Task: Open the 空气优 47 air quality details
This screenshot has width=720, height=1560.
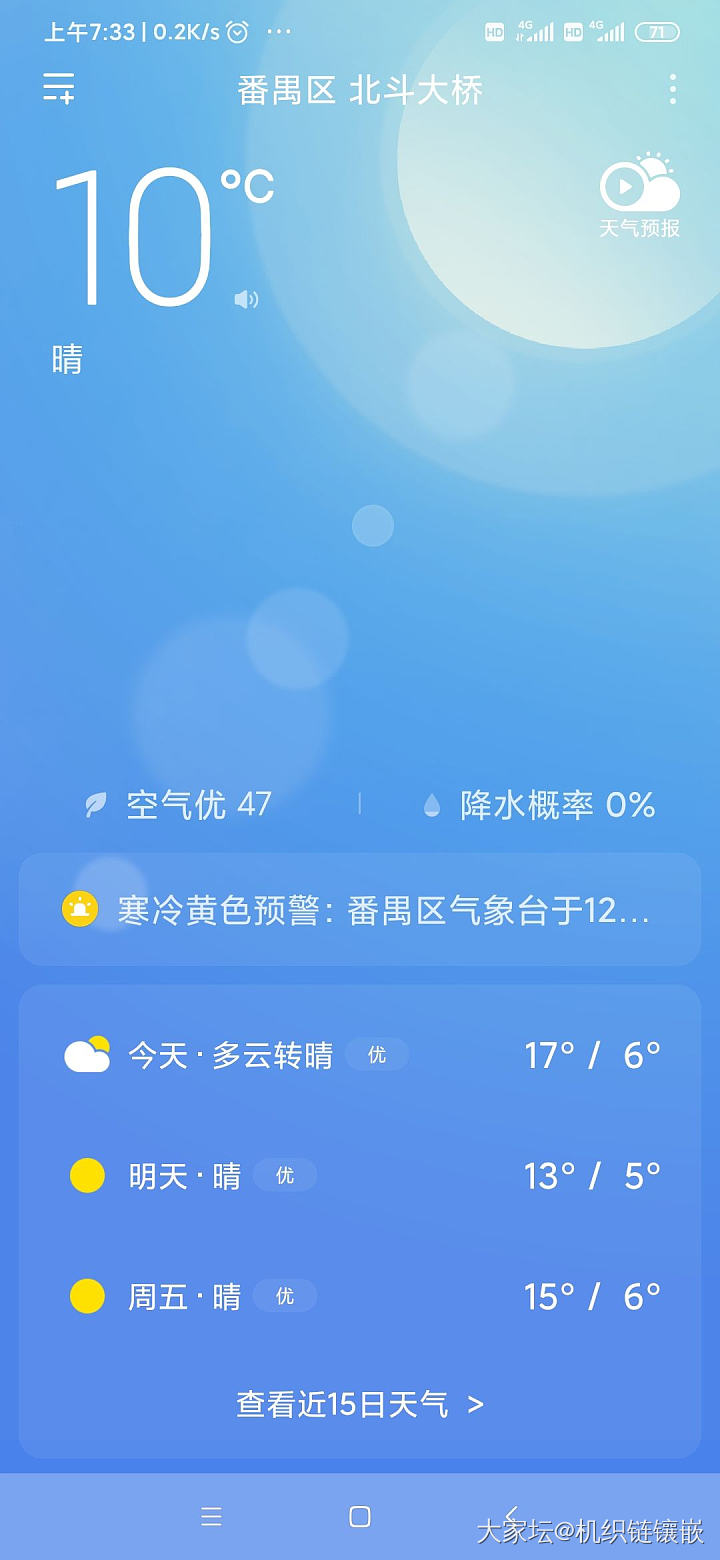Action: click(x=180, y=805)
